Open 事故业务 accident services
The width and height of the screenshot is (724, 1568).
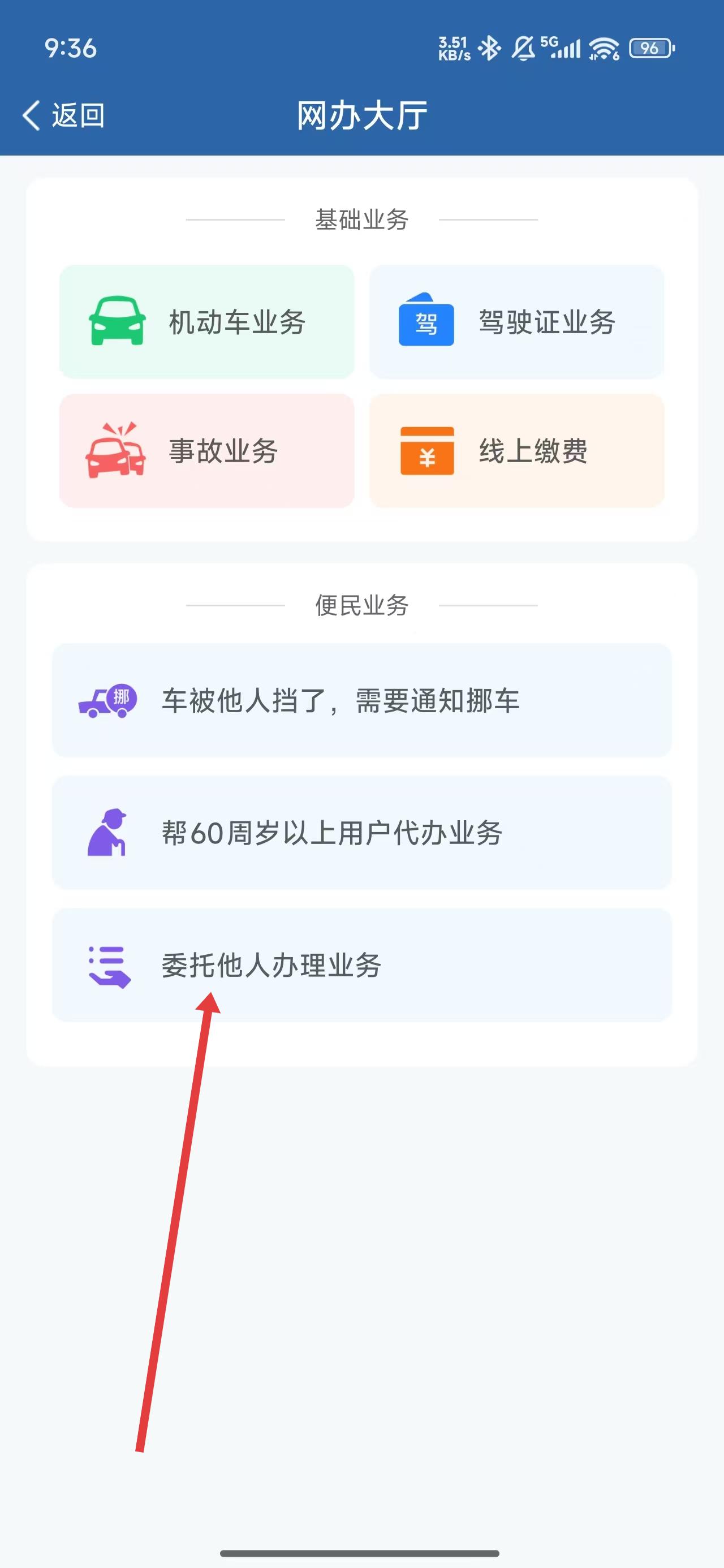tap(206, 451)
